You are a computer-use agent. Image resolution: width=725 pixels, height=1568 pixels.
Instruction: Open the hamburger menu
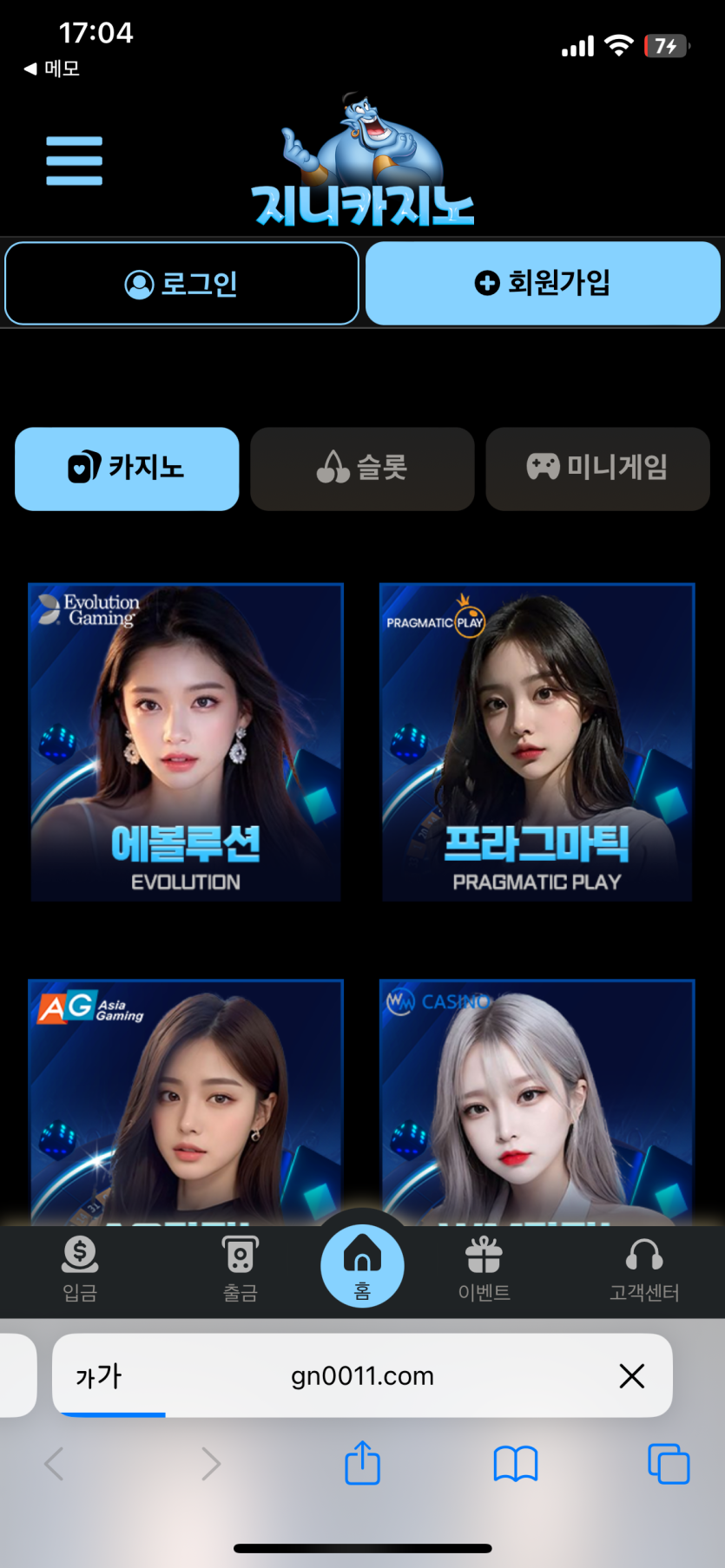pyautogui.click(x=75, y=161)
